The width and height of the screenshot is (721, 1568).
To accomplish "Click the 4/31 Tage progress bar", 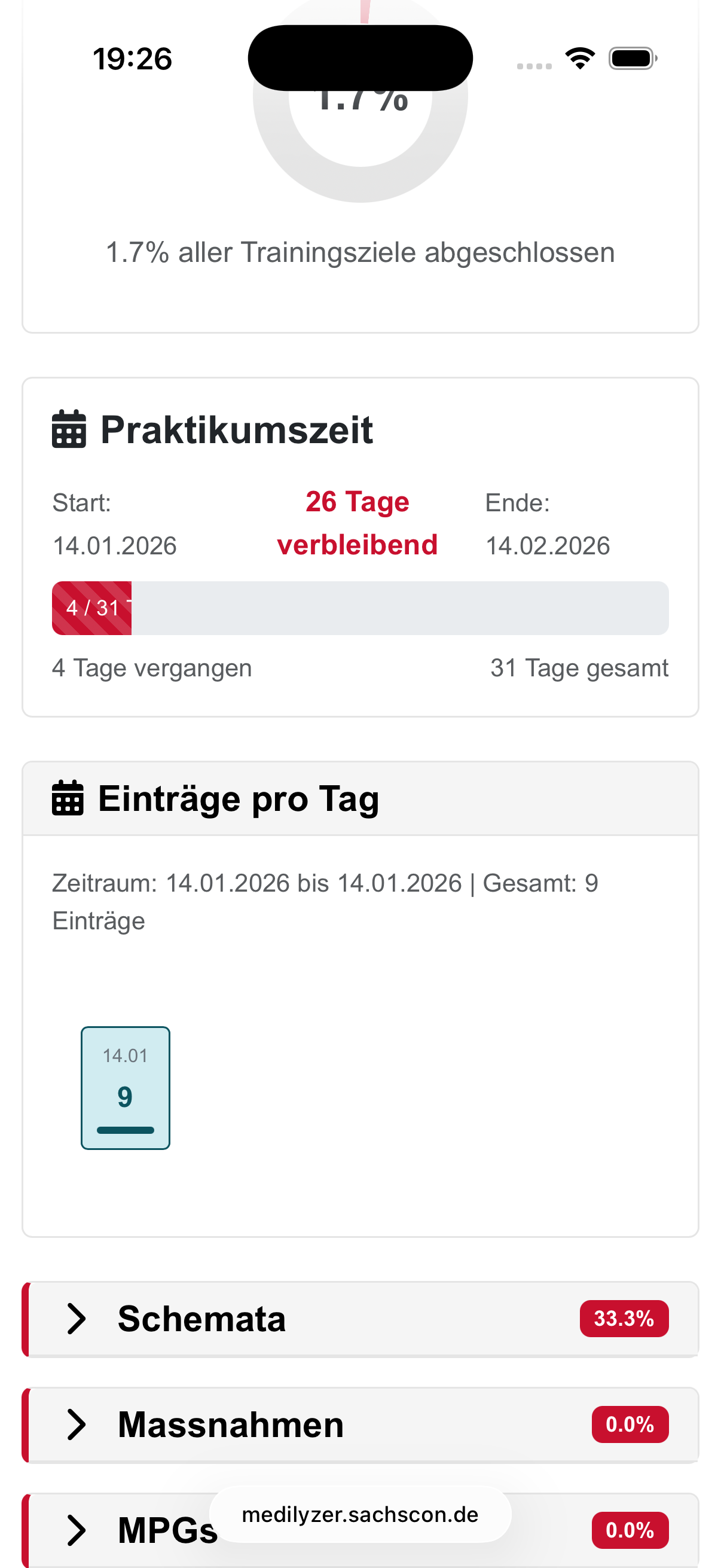I will pos(359,608).
